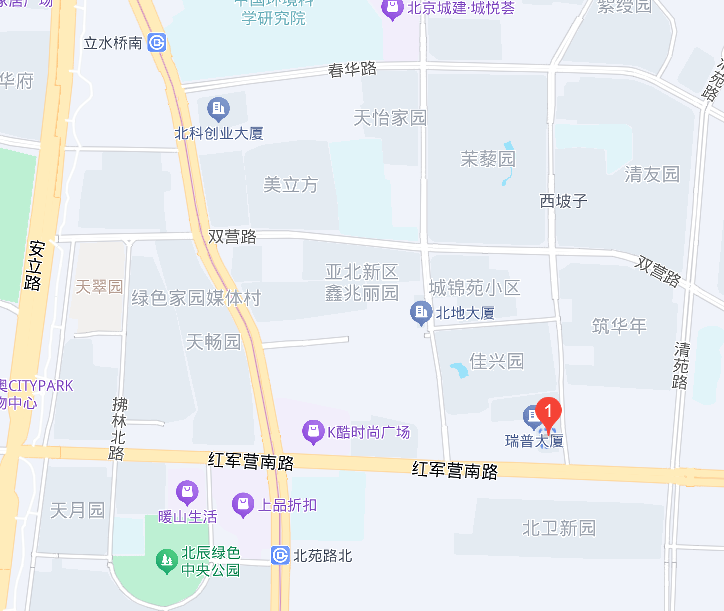This screenshot has height=611, width=724.
Task: Select the 立水桥南 subway station icon
Action: pyautogui.click(x=157, y=42)
